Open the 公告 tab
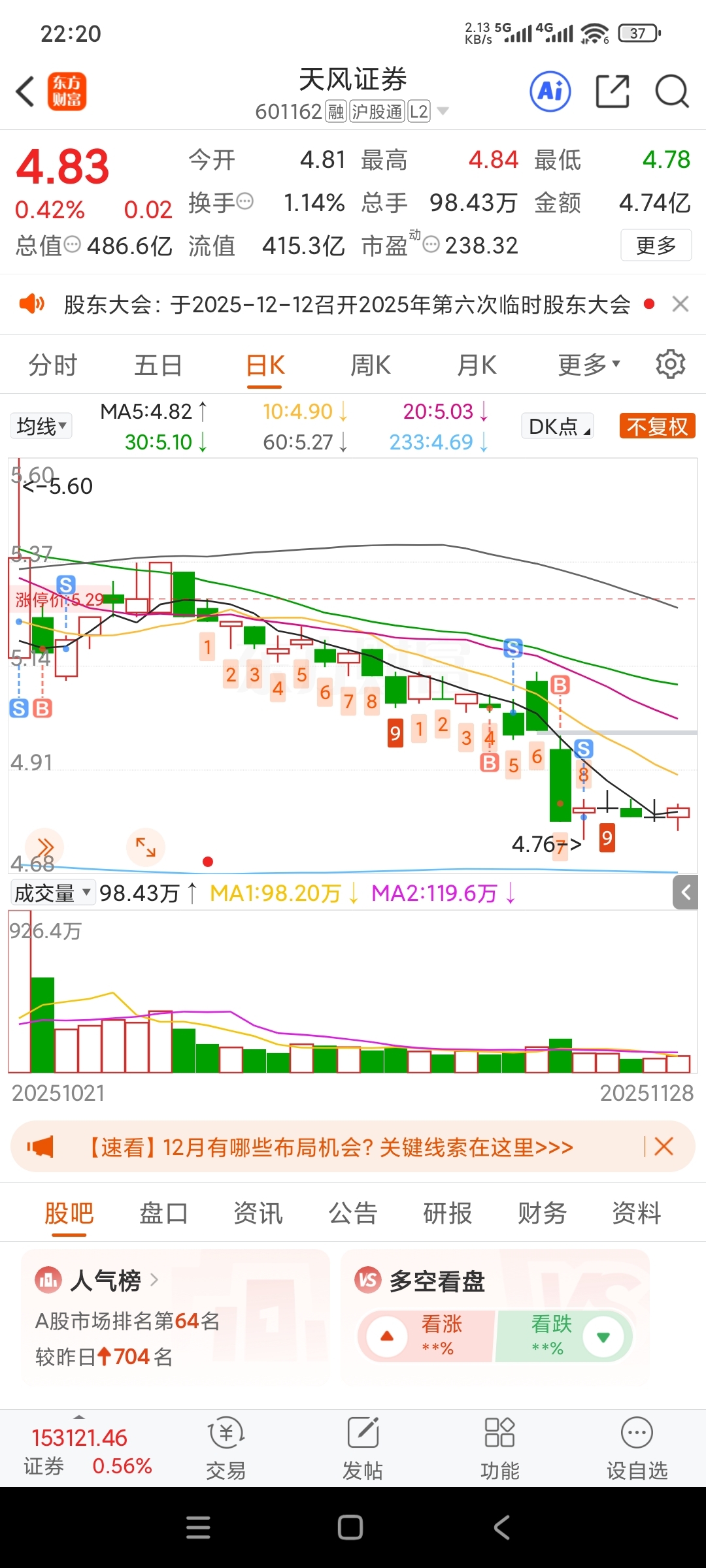The width and height of the screenshot is (706, 1568). point(353,1213)
